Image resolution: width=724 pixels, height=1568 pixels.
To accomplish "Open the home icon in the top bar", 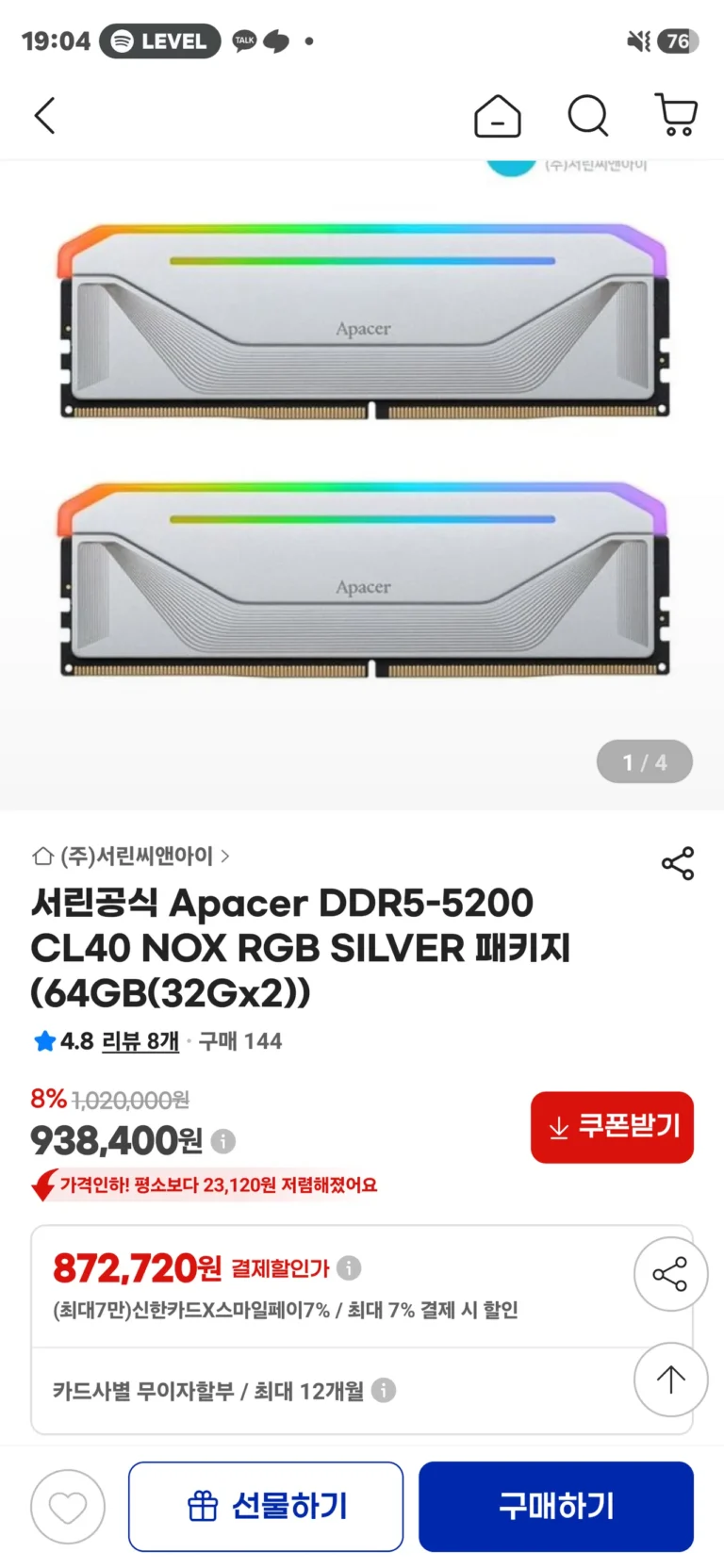I will point(497,116).
